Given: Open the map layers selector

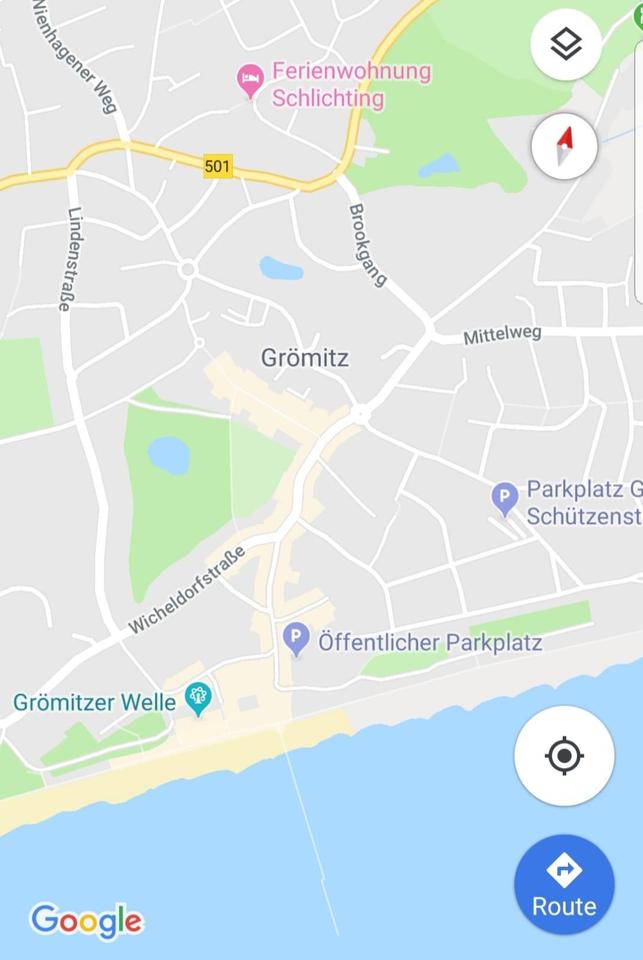Looking at the screenshot, I should tap(566, 44).
